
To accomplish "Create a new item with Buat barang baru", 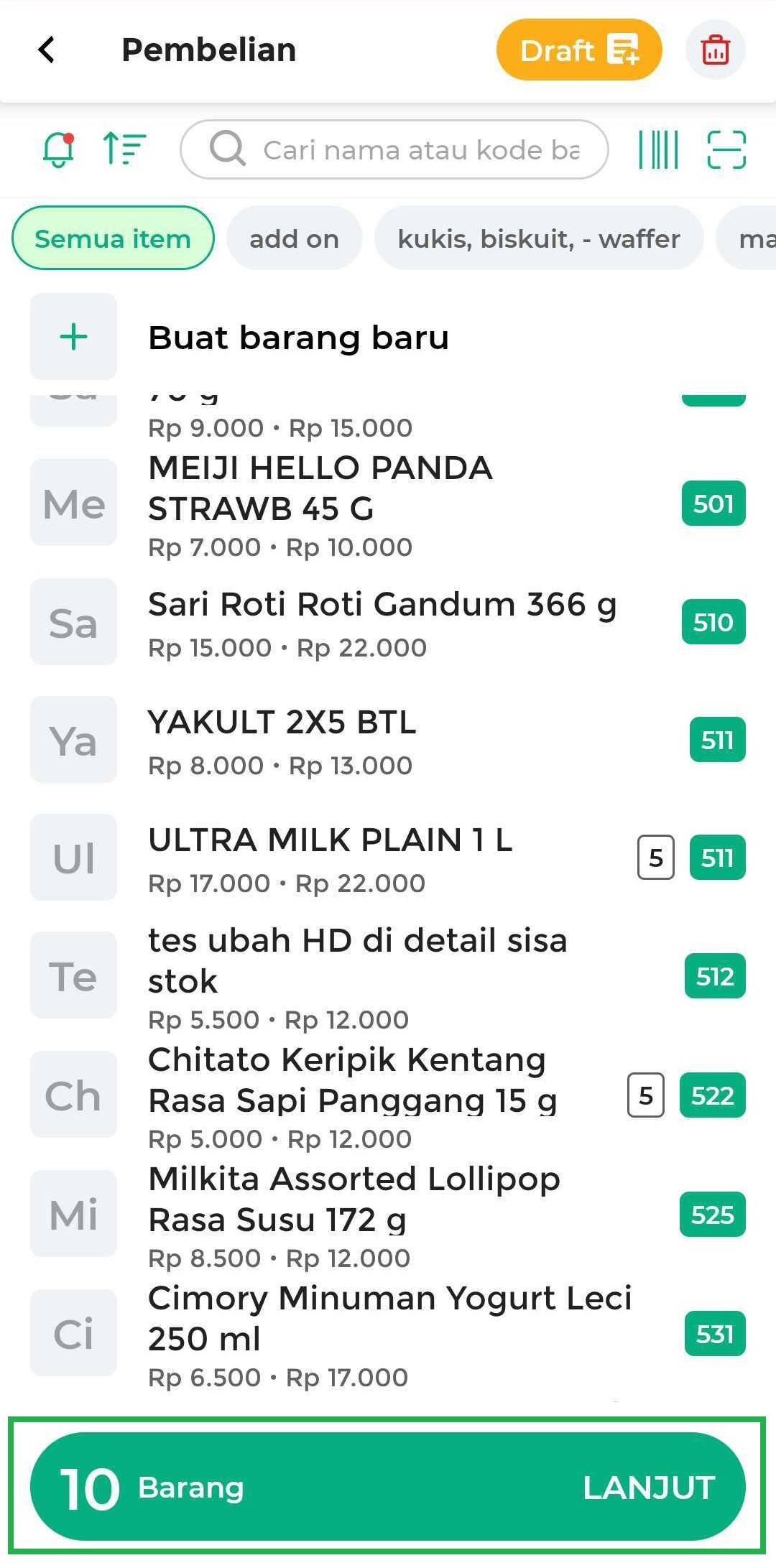I will pyautogui.click(x=298, y=338).
